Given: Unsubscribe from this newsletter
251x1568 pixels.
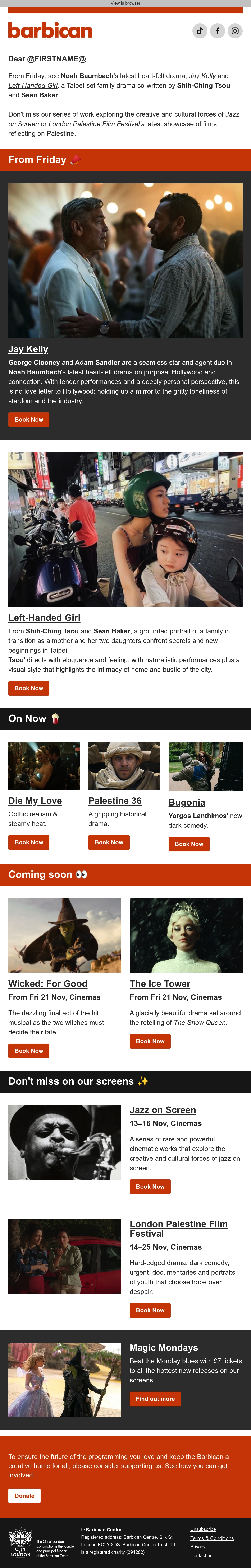Looking at the screenshot, I should coord(203,1529).
